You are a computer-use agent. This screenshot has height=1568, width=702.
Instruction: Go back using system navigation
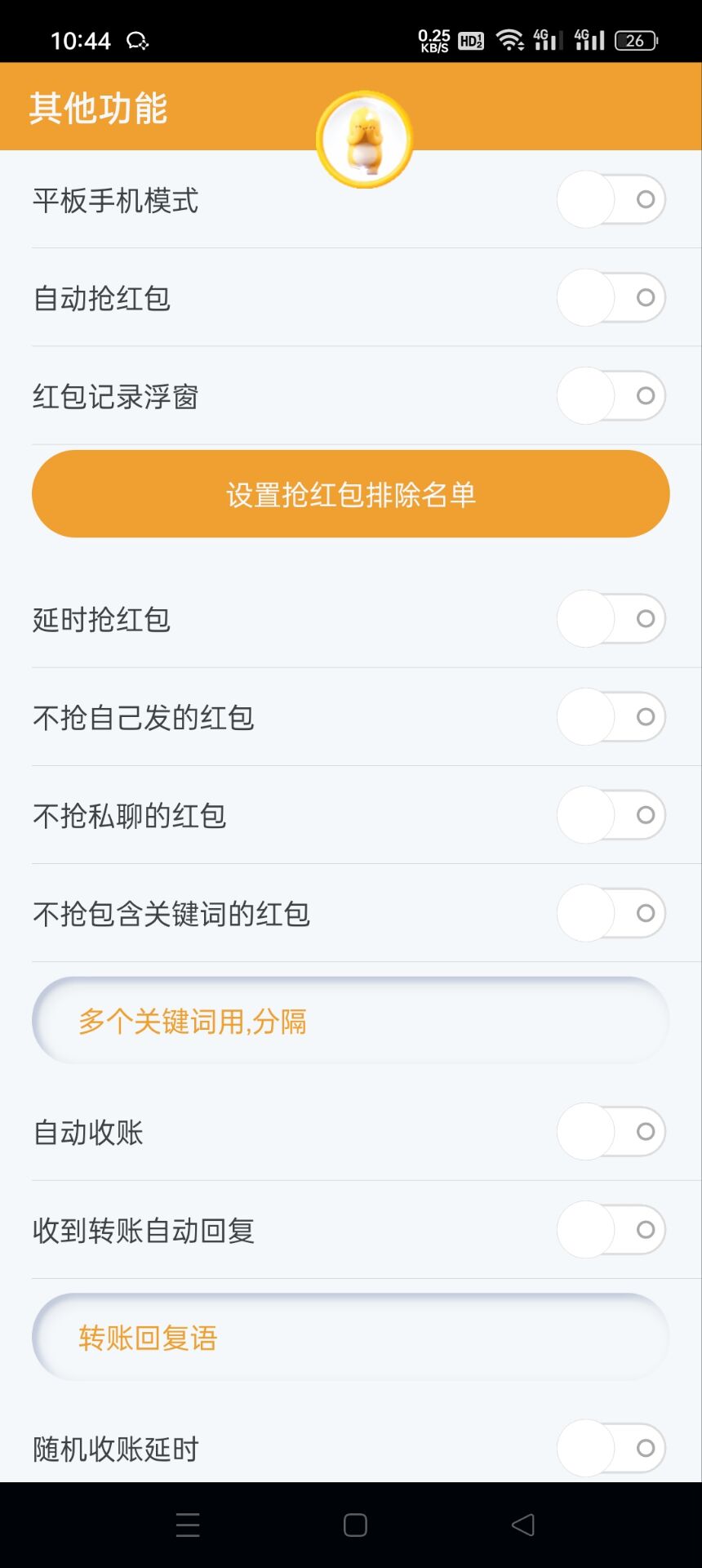522,1525
